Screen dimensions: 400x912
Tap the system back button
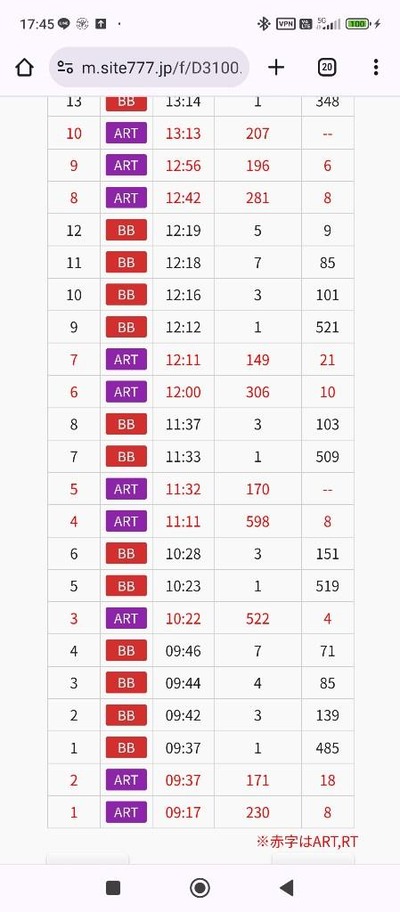click(286, 888)
